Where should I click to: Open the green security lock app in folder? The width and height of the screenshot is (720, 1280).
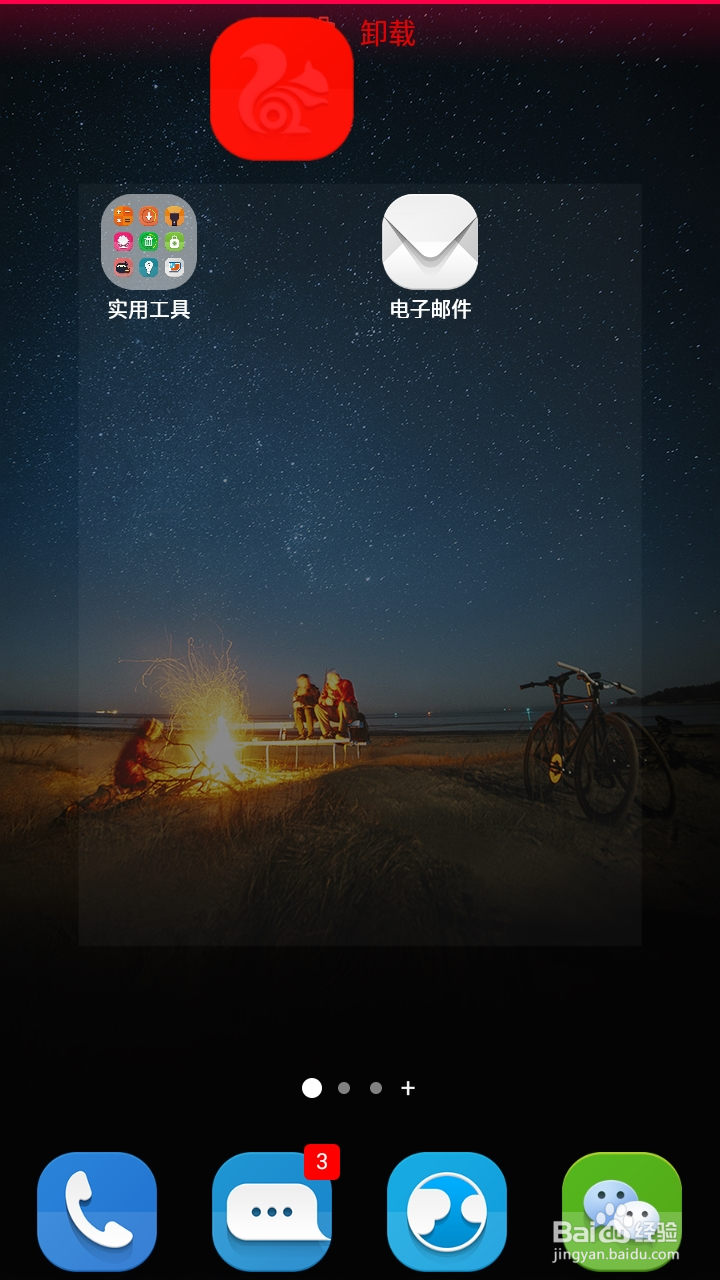click(174, 240)
